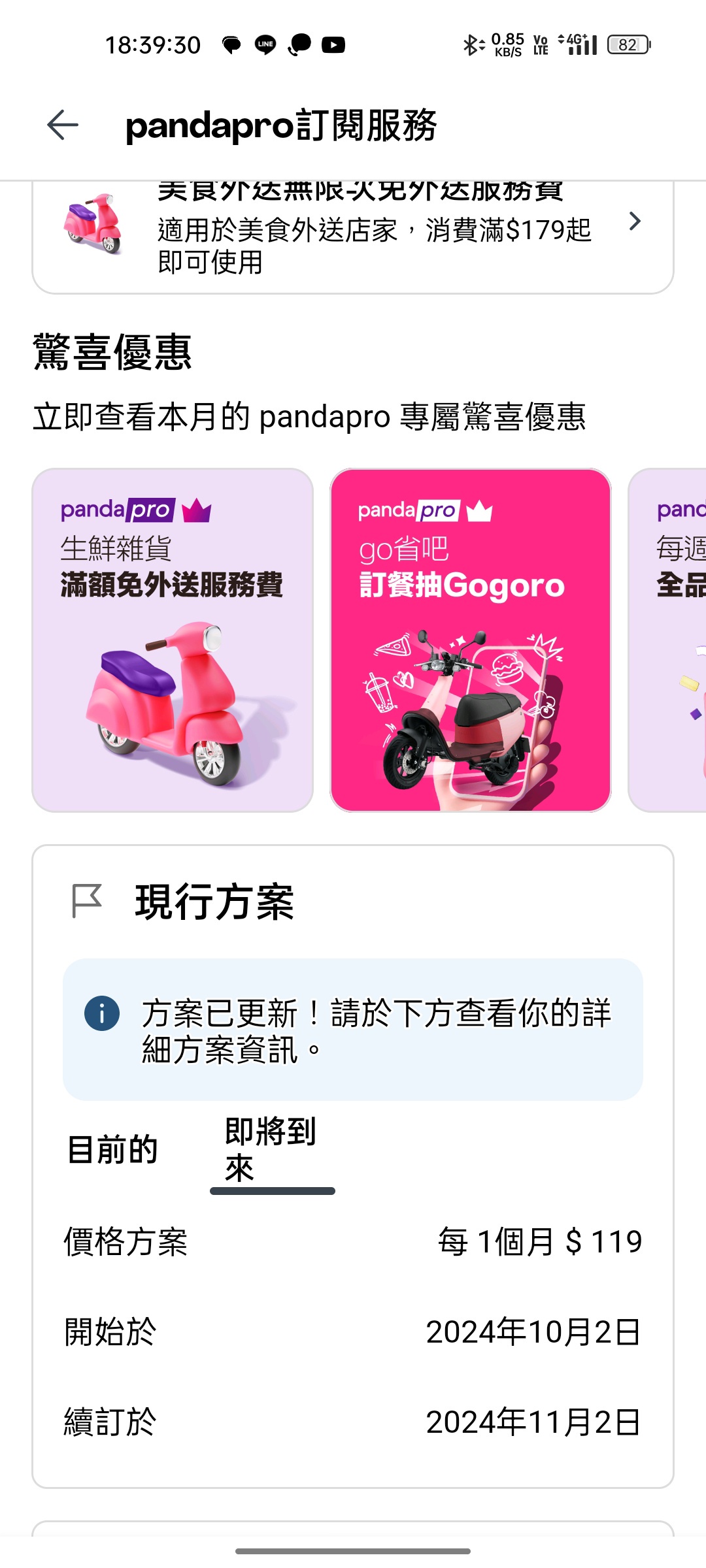Select the 即將到來 plan tab
The height and width of the screenshot is (1568, 706).
point(271,1150)
